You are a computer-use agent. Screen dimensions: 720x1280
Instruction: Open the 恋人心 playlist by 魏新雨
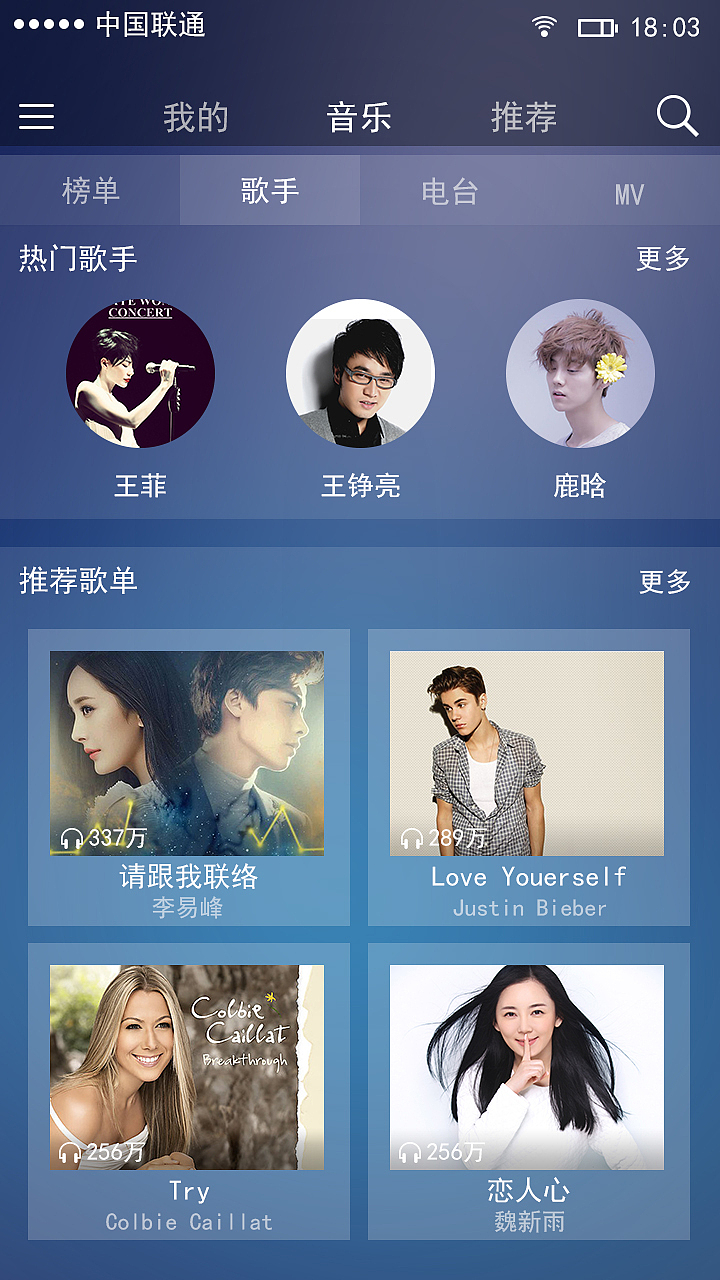click(x=528, y=1066)
